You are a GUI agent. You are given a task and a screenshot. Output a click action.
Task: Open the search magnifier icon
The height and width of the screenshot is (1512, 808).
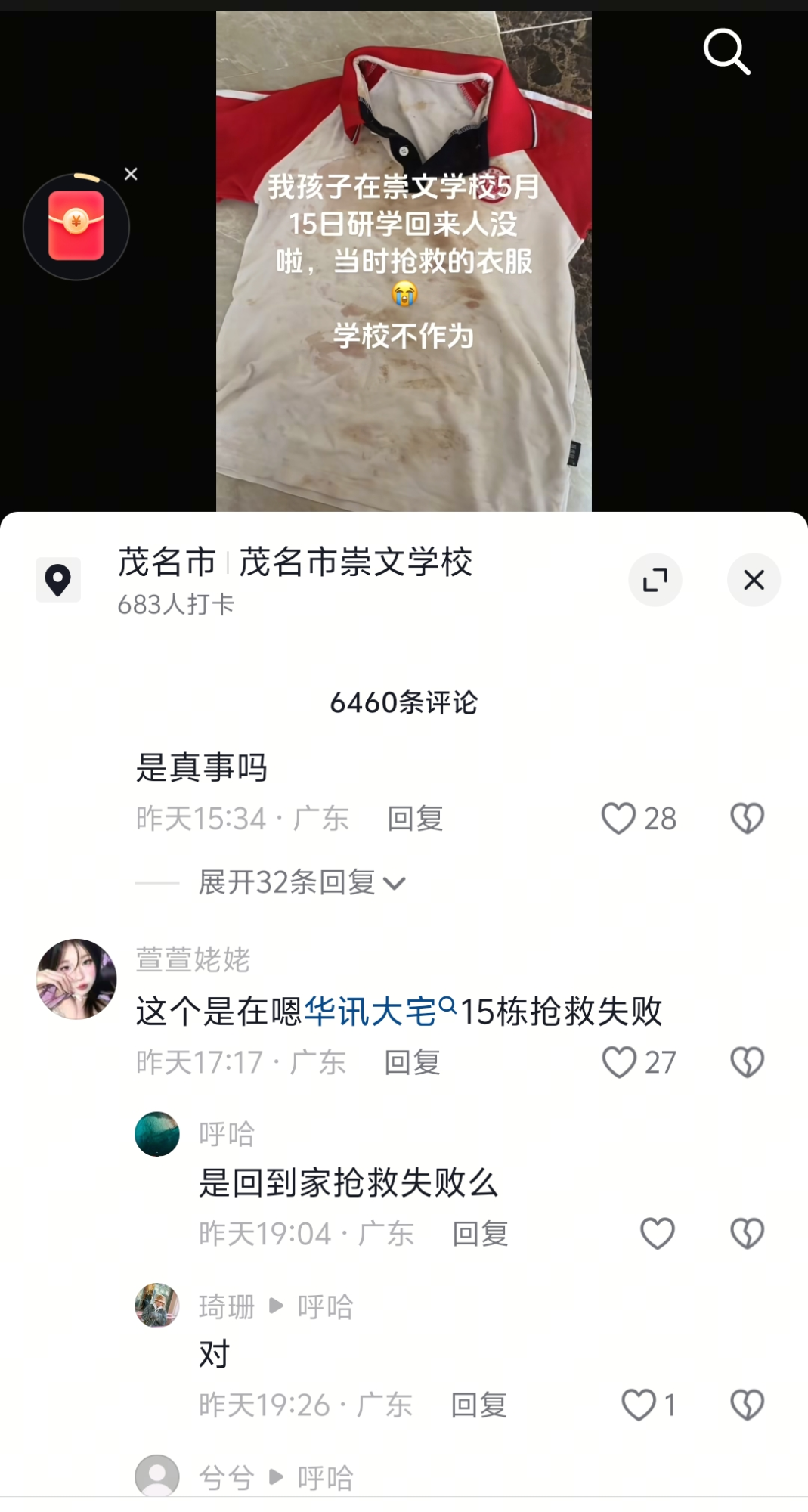click(x=726, y=51)
